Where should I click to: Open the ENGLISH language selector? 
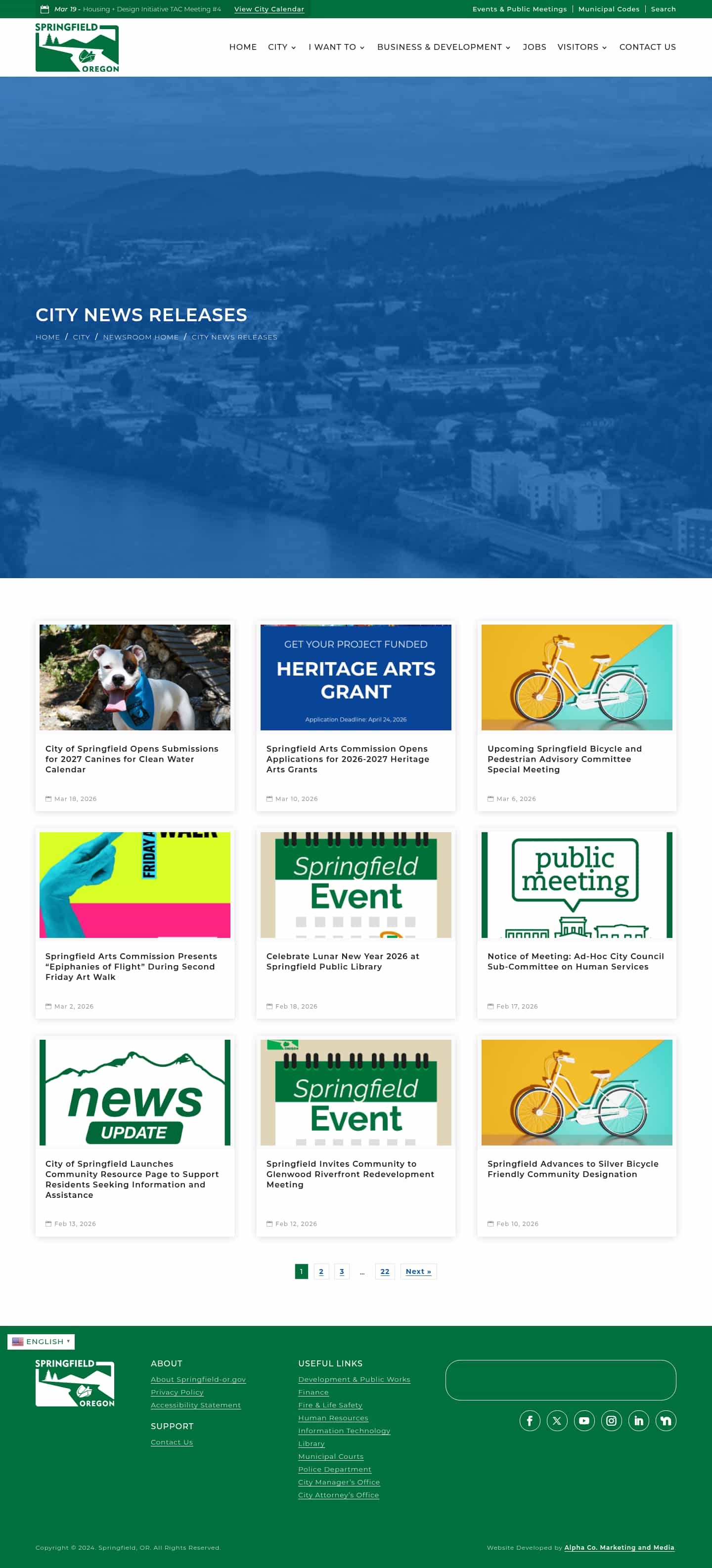(x=40, y=1342)
